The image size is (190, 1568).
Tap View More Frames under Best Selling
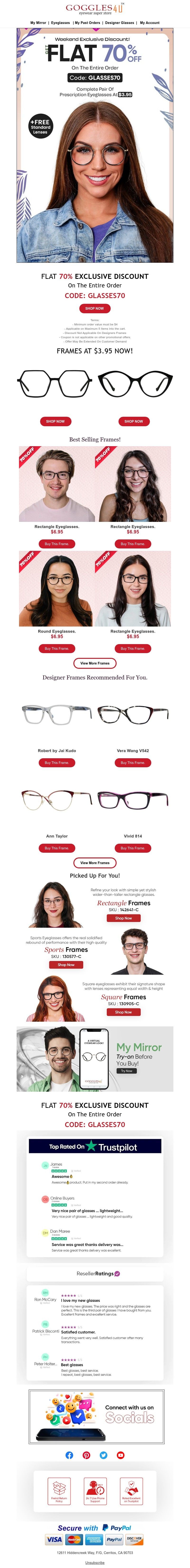pyautogui.click(x=95, y=663)
